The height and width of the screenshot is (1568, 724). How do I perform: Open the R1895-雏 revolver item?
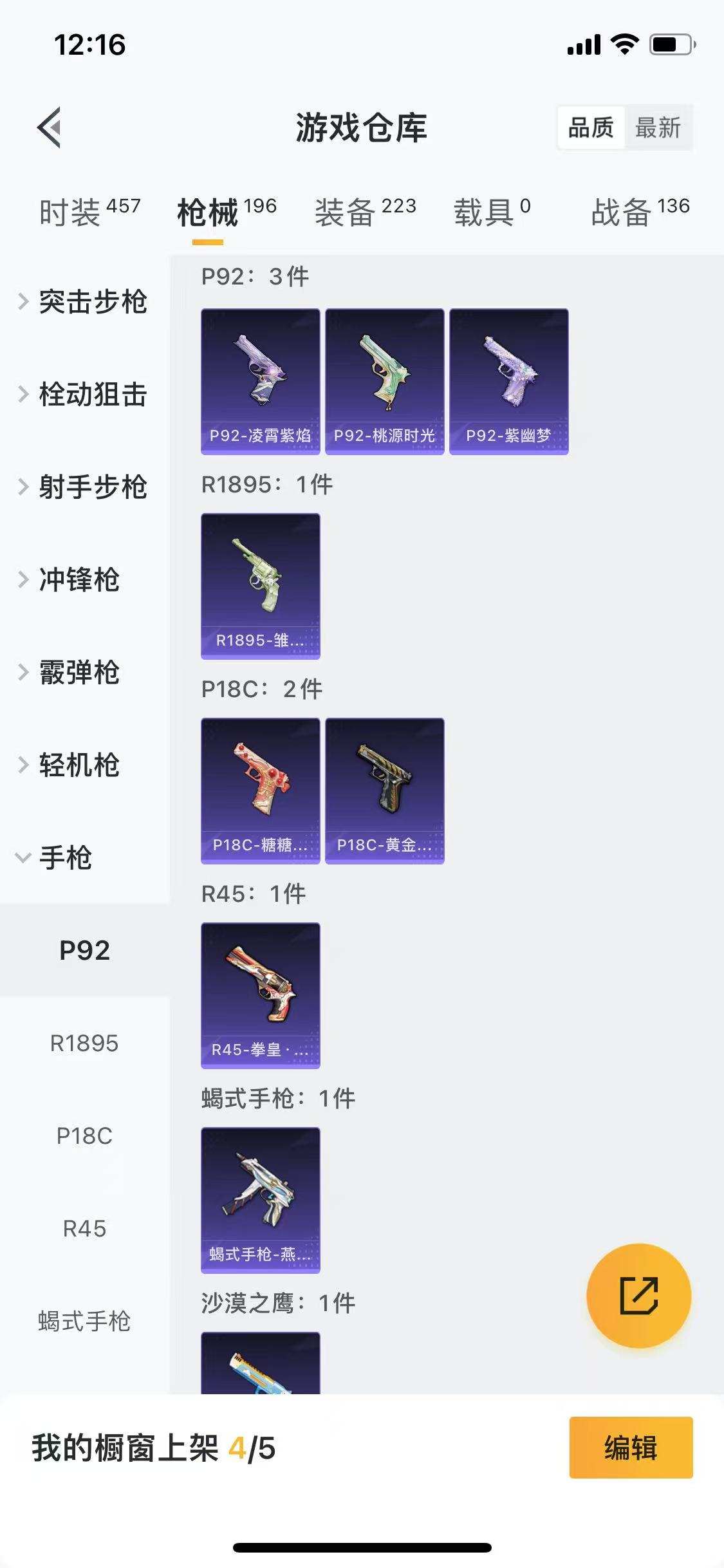coord(260,586)
